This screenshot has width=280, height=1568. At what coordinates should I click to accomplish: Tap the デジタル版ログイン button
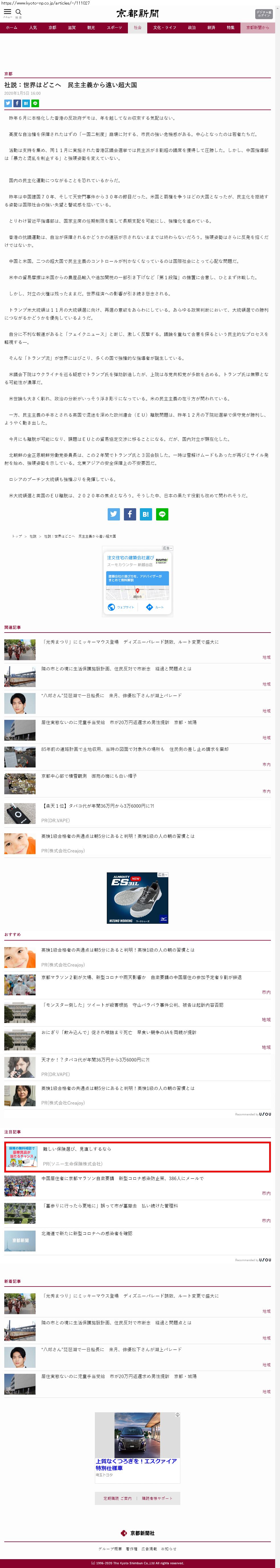(x=263, y=13)
